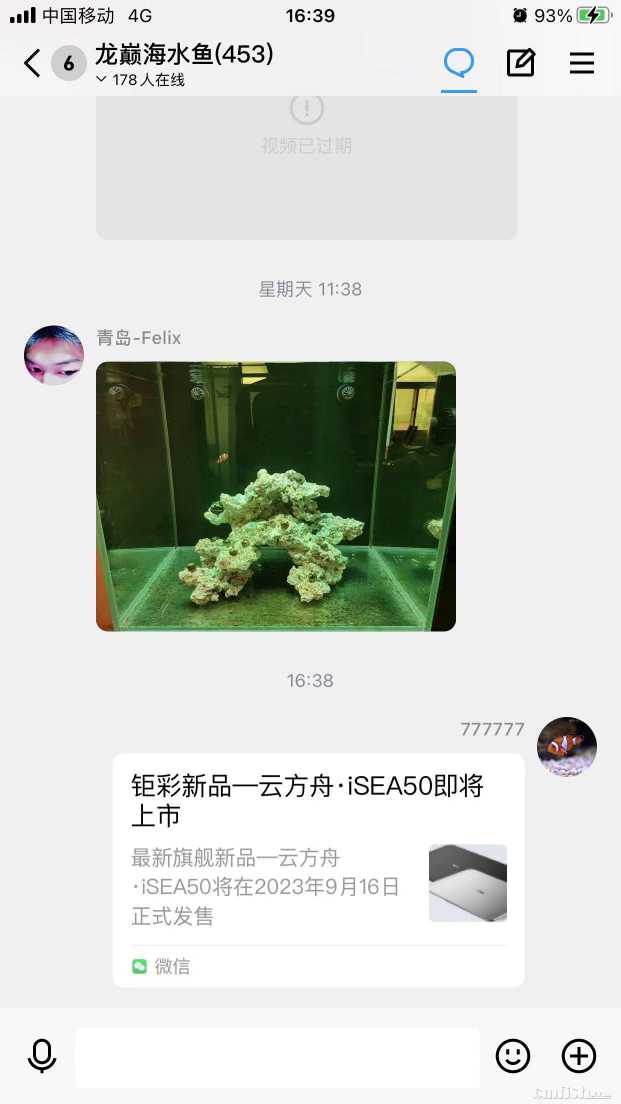Open the clownfish avatar of 777777
Screen dimensions: 621x1104
pos(566,747)
